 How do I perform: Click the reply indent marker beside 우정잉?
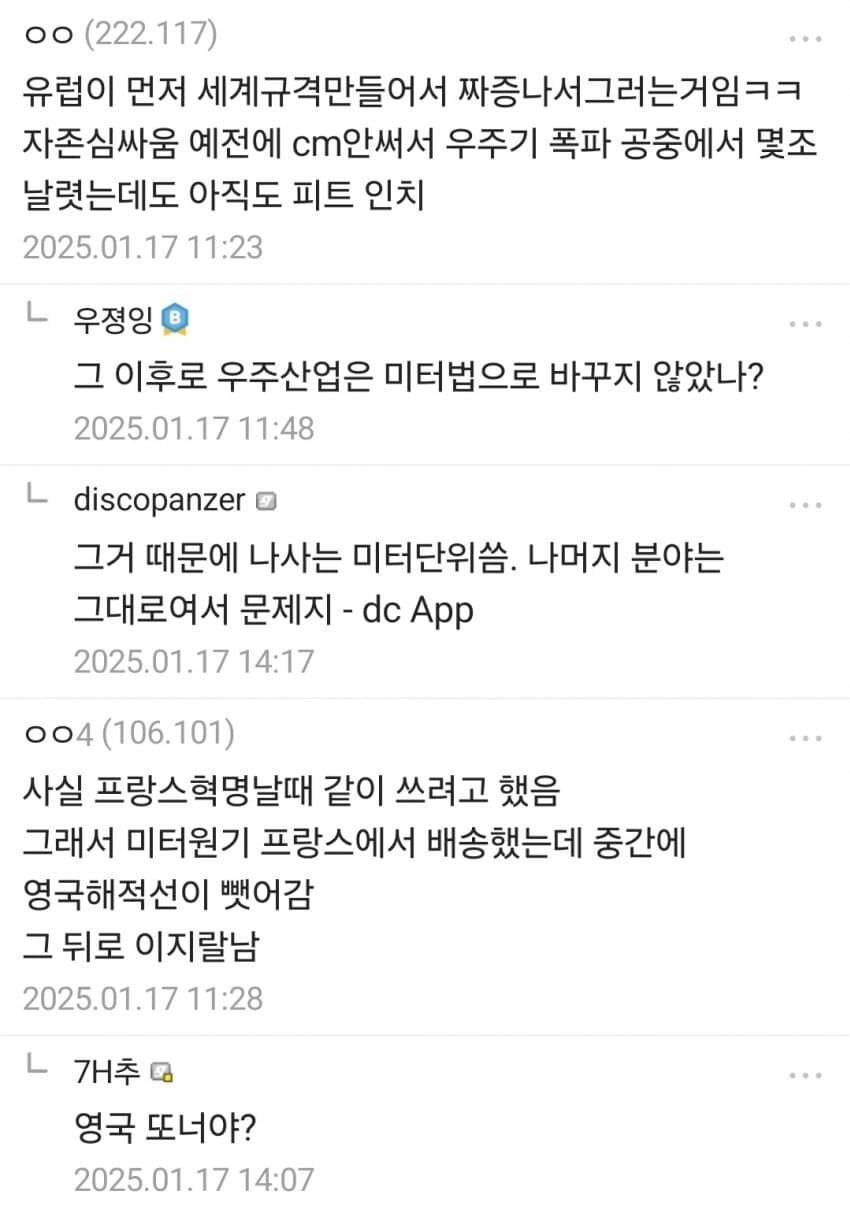click(x=36, y=317)
